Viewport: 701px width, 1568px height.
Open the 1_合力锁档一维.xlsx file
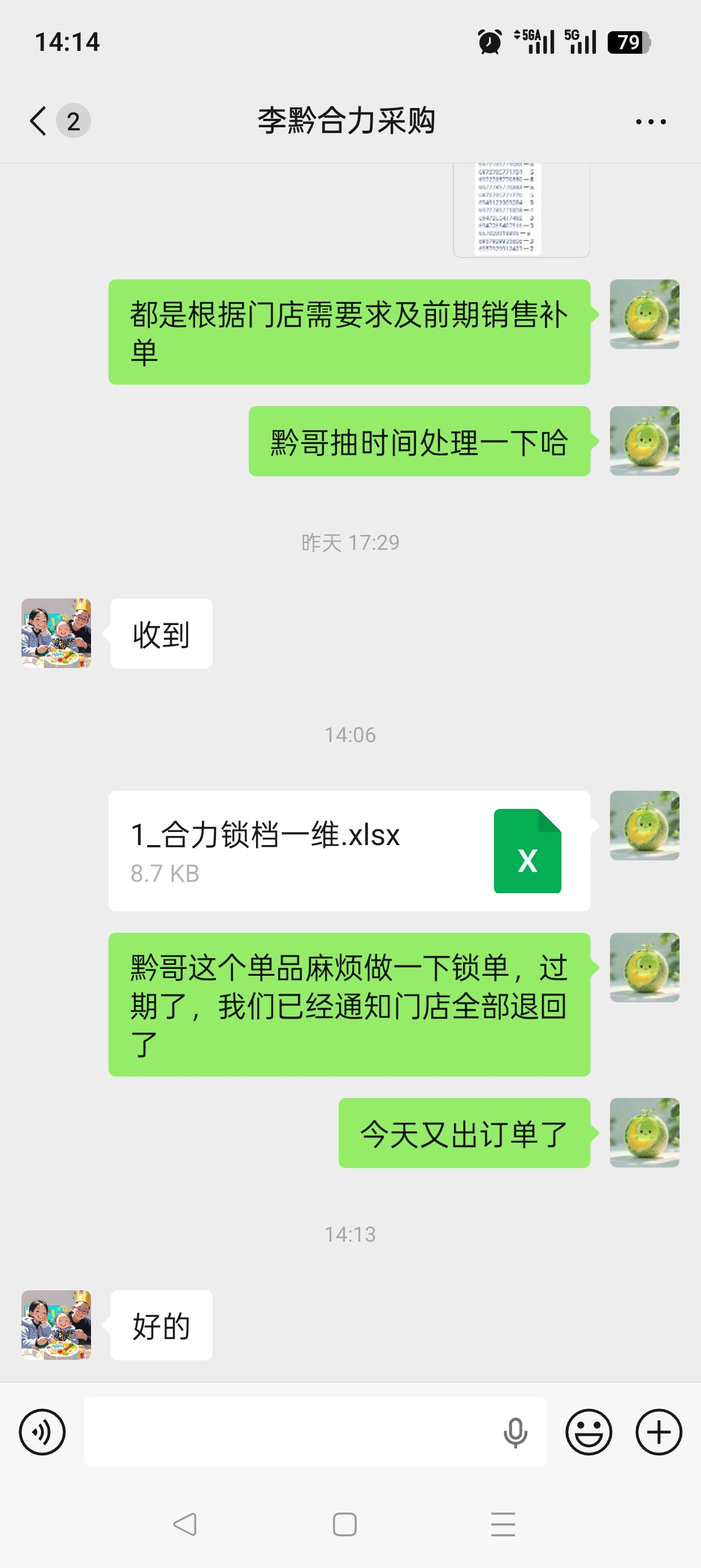tap(349, 850)
